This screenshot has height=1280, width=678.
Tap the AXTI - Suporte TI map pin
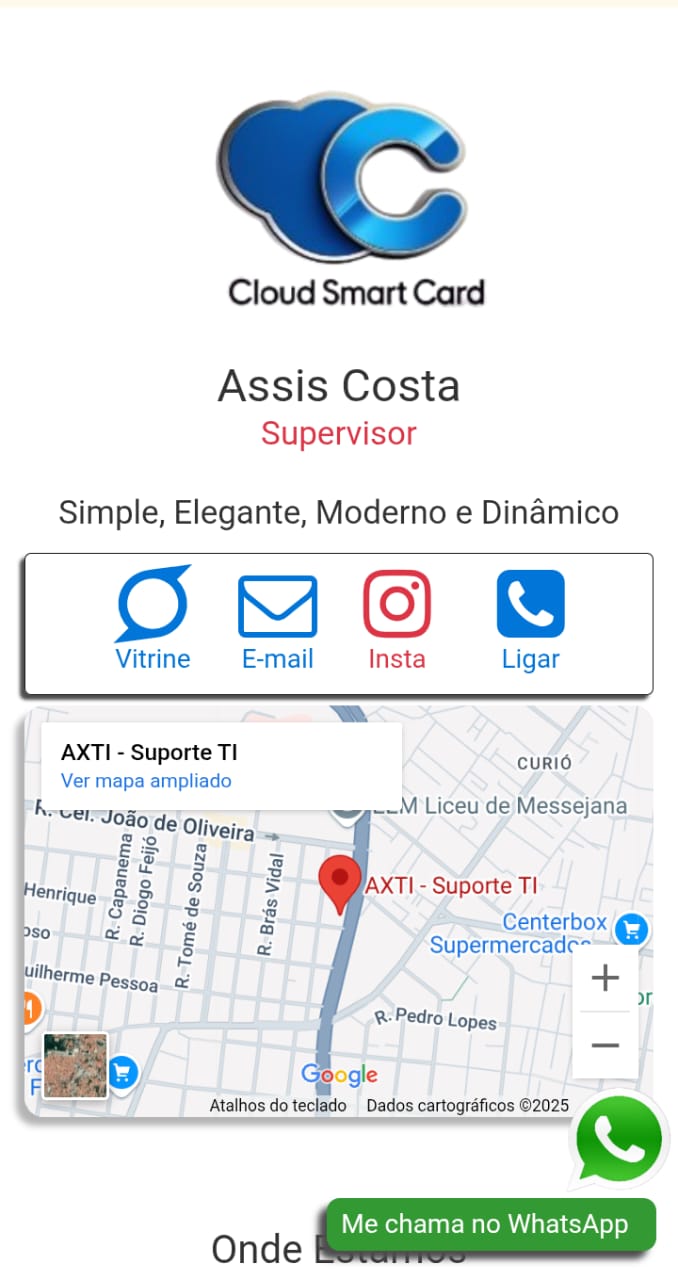tap(340, 882)
